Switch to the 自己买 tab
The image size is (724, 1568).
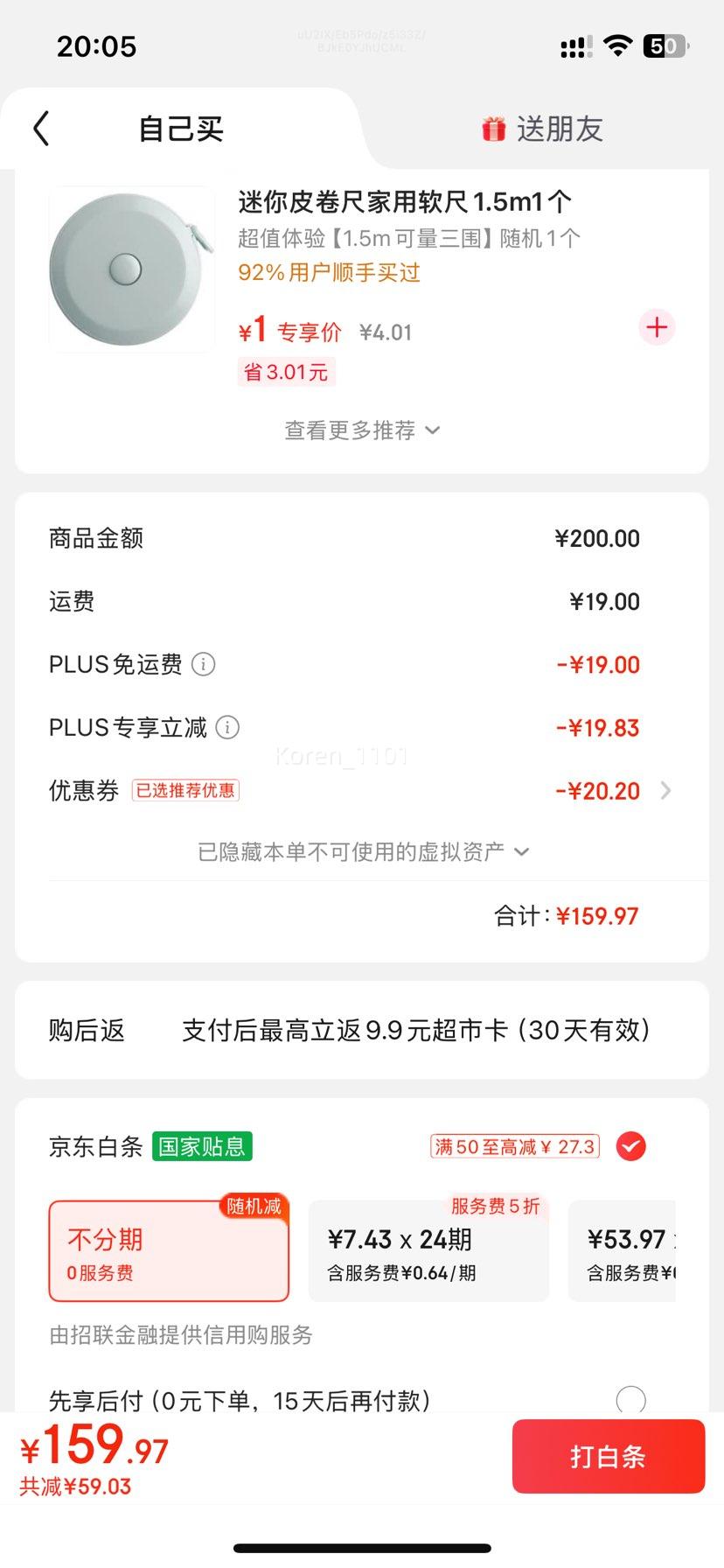[x=180, y=127]
